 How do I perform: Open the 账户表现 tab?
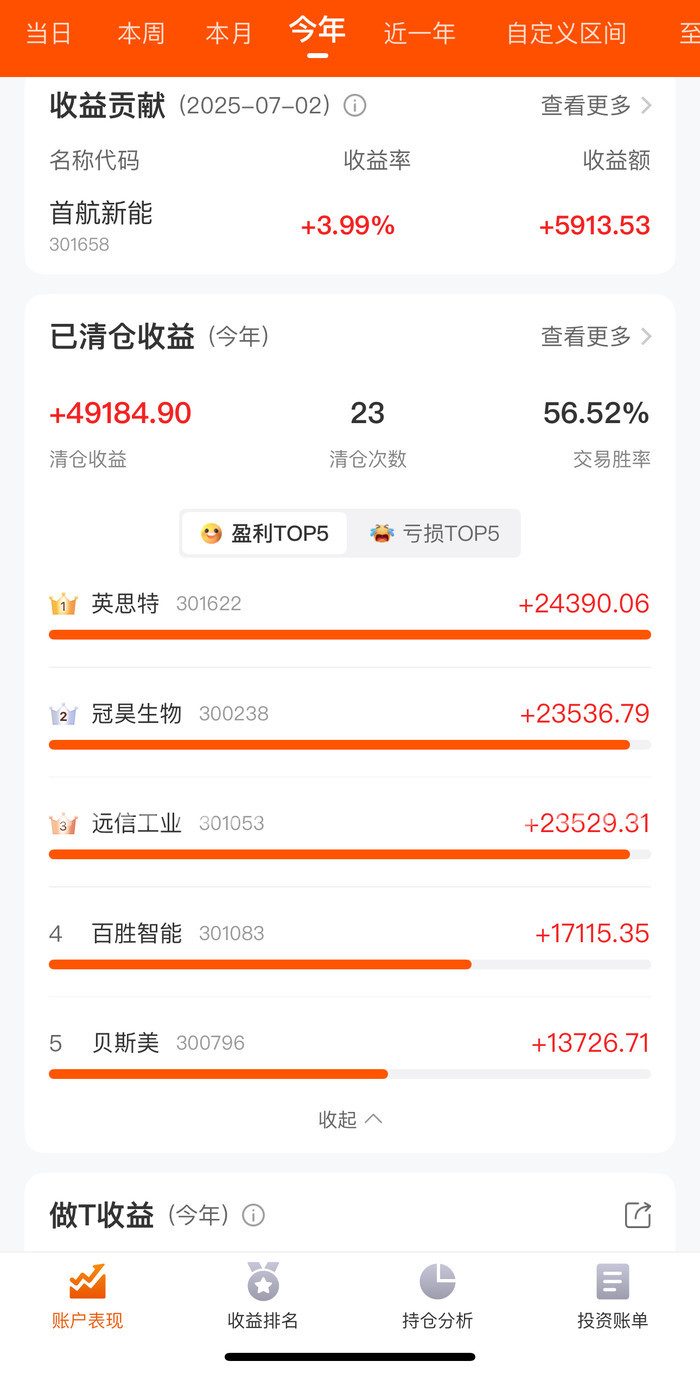coord(87,1296)
